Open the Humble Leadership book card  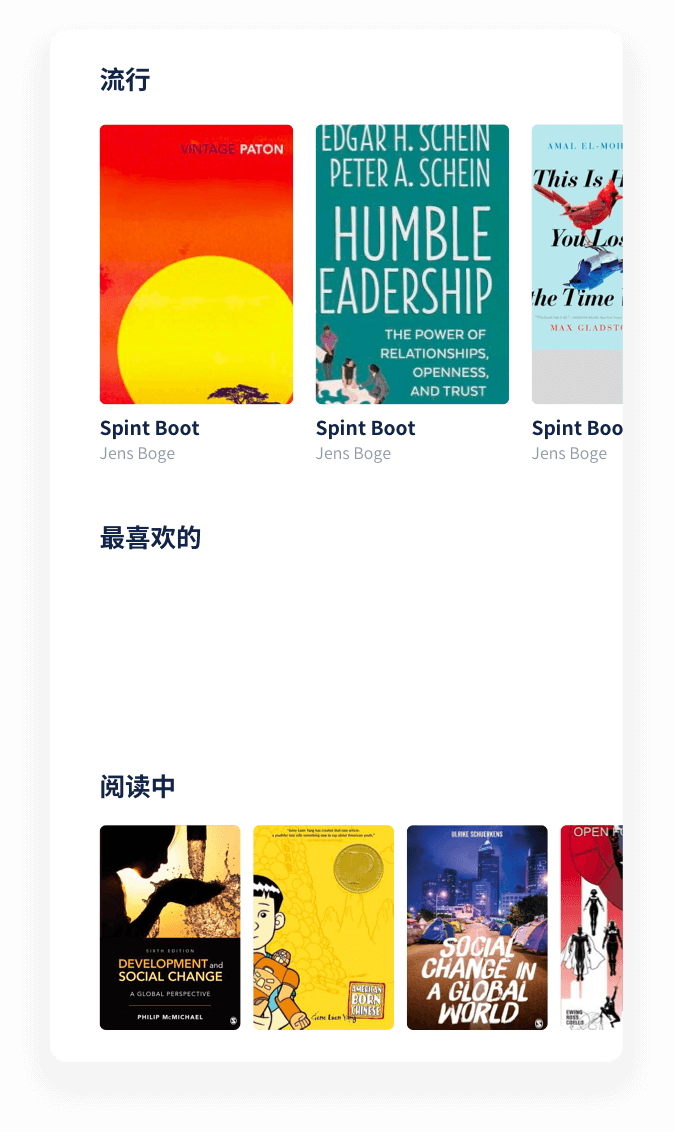coord(412,264)
